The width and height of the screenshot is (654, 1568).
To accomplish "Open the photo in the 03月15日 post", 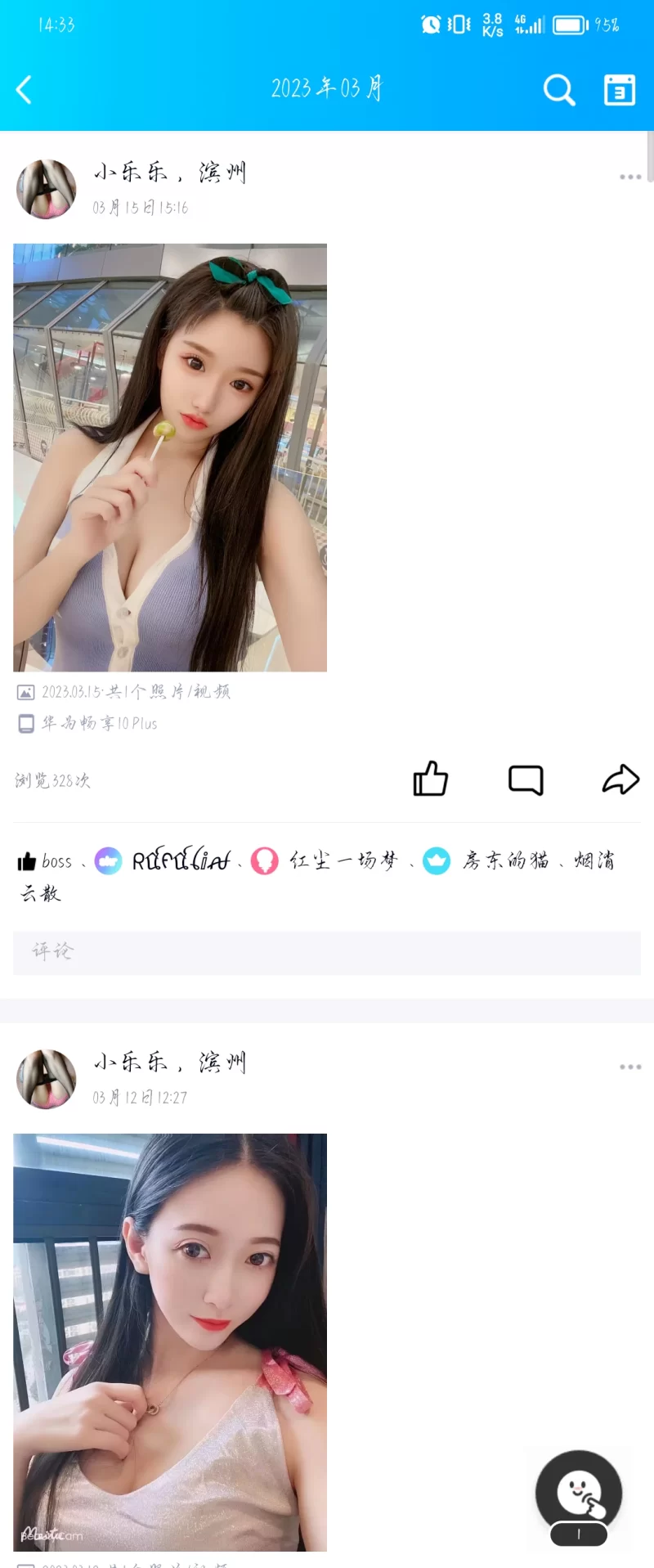I will coord(170,457).
